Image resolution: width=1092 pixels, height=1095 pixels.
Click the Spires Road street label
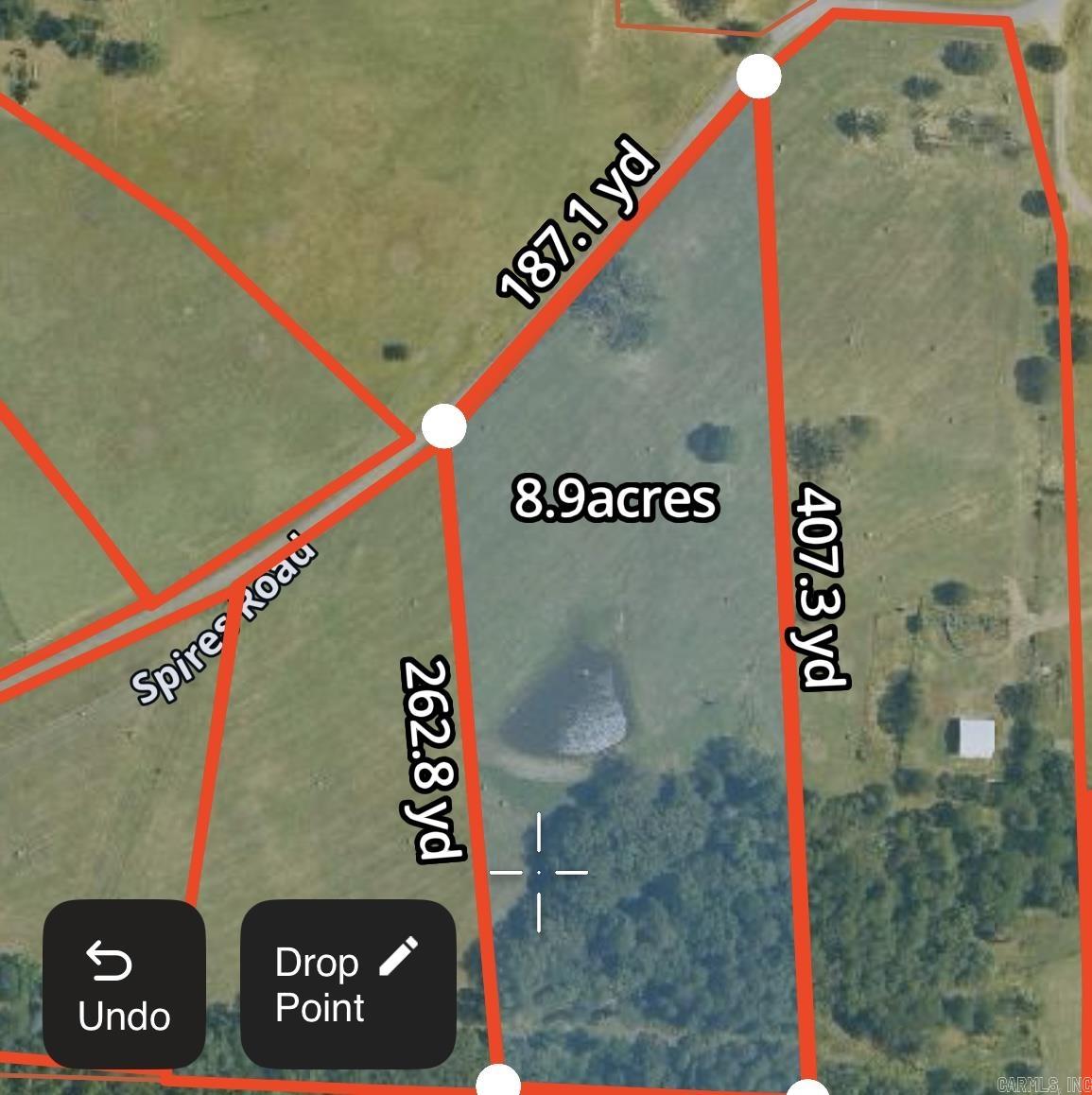click(223, 616)
